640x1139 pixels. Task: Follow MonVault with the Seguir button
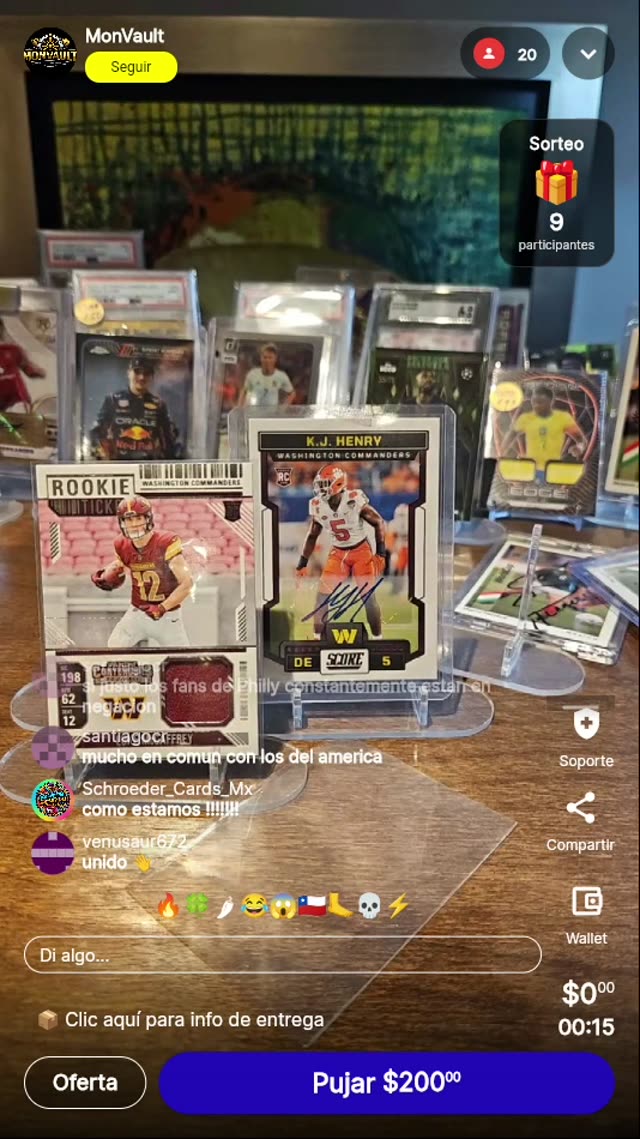131,67
